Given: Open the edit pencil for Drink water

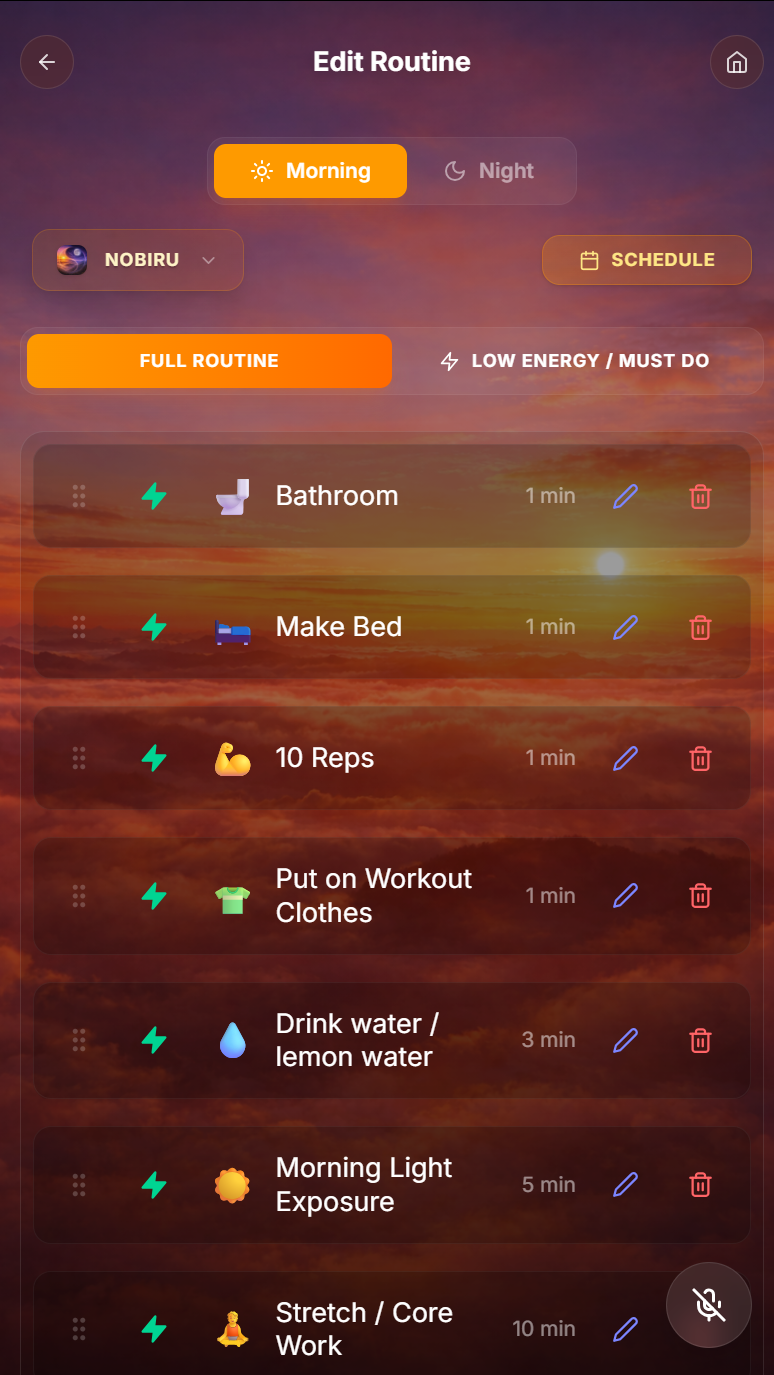Looking at the screenshot, I should (x=625, y=1040).
